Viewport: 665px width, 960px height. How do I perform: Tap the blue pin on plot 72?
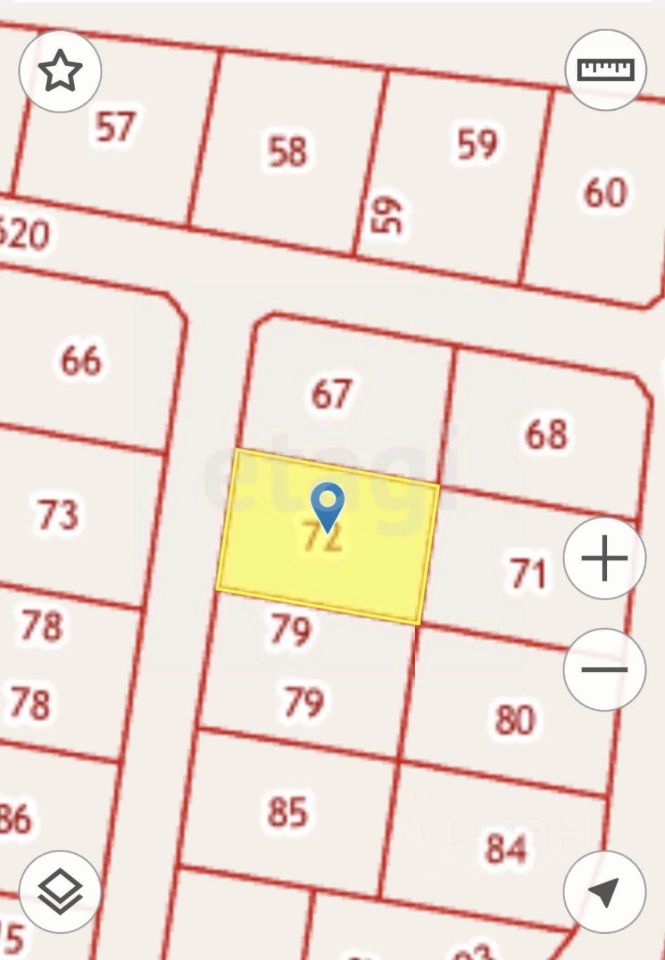point(327,505)
